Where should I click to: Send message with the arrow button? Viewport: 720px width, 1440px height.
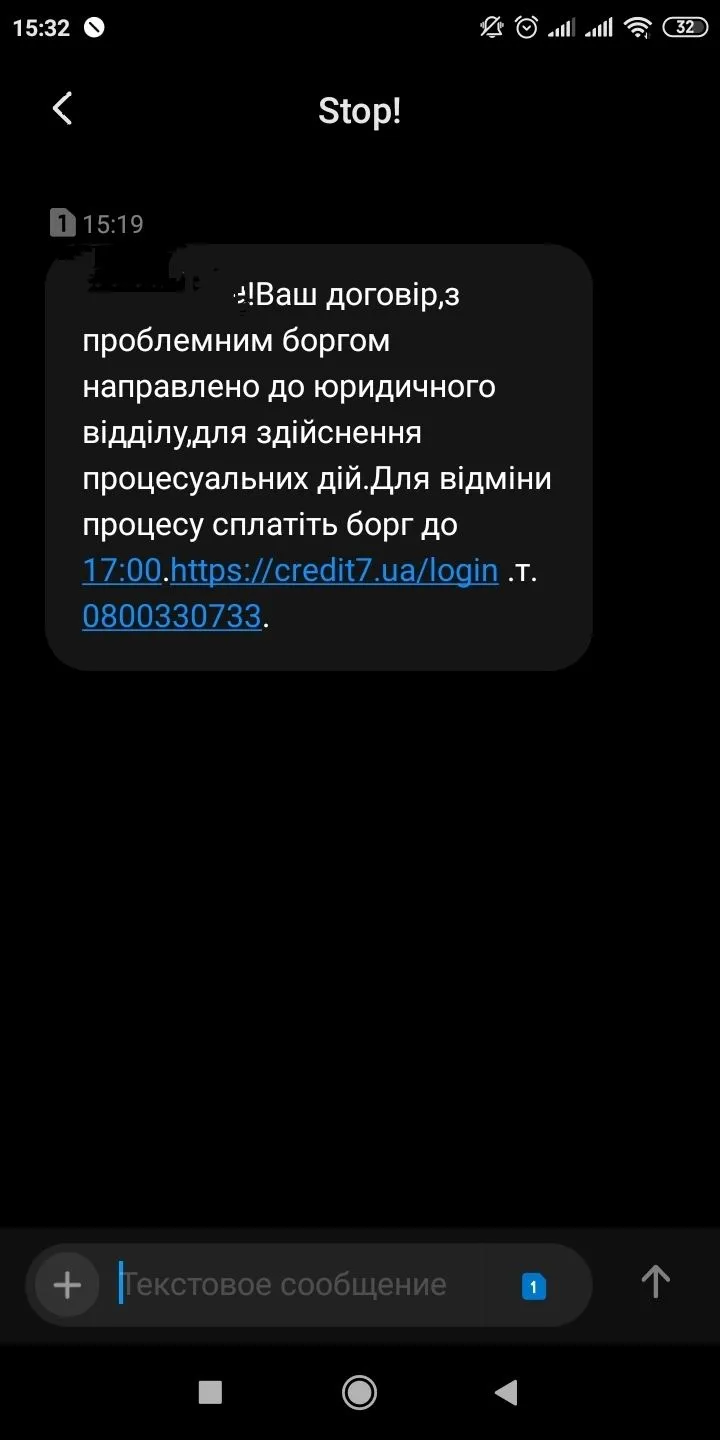655,1282
